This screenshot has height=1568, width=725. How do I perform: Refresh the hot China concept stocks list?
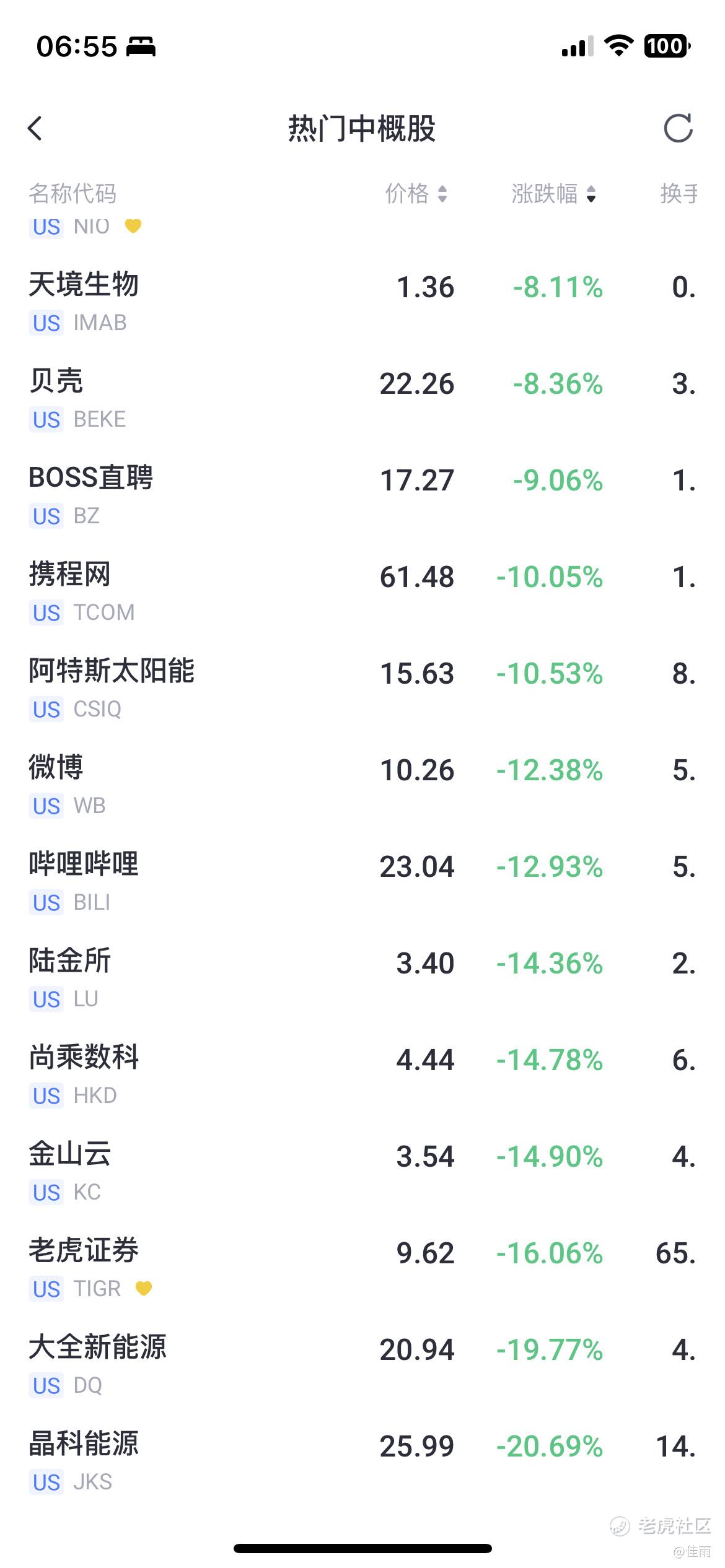pos(678,128)
